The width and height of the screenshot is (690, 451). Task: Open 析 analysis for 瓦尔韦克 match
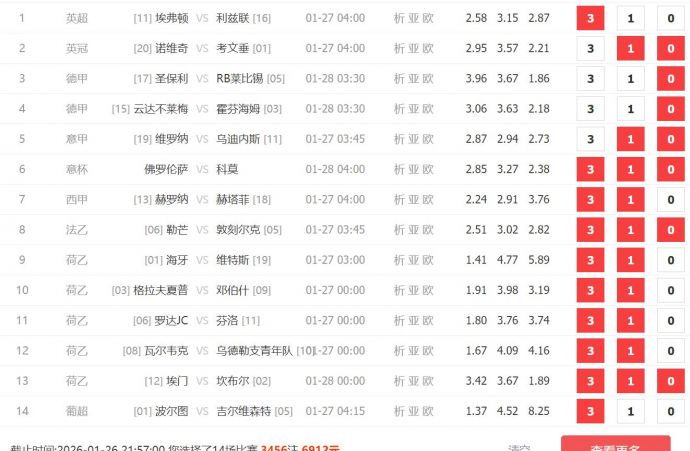[399, 351]
